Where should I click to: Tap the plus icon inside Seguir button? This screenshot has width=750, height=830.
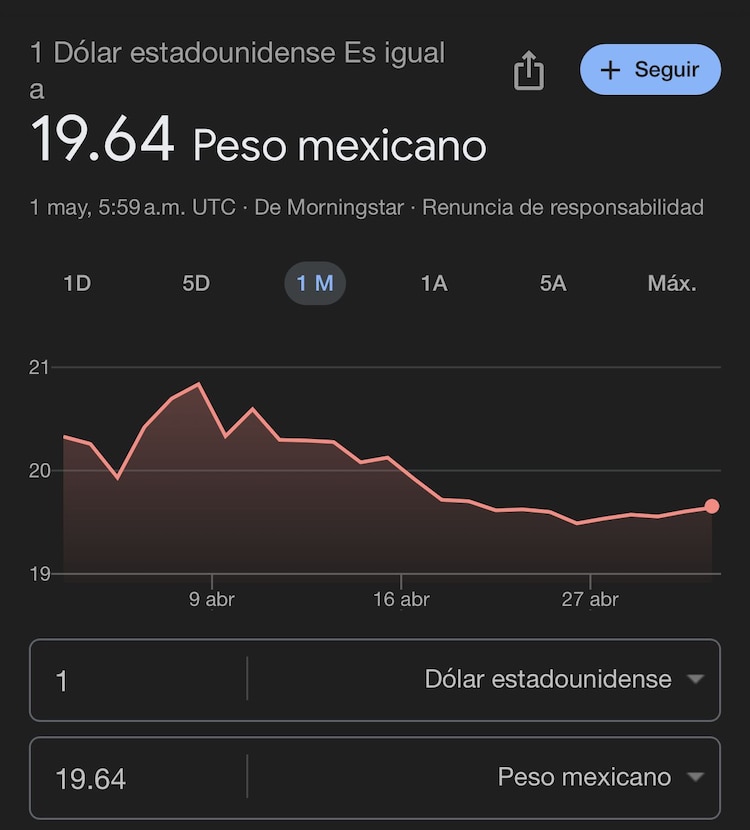(x=612, y=70)
